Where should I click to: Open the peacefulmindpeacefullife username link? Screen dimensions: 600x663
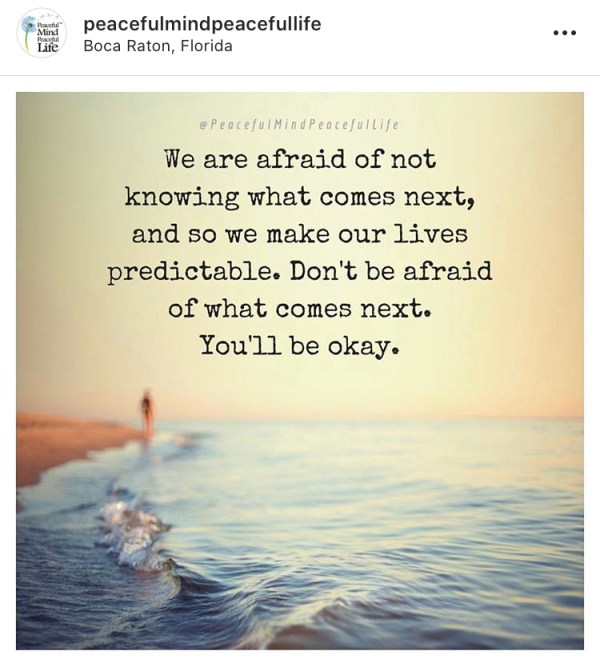click(202, 23)
